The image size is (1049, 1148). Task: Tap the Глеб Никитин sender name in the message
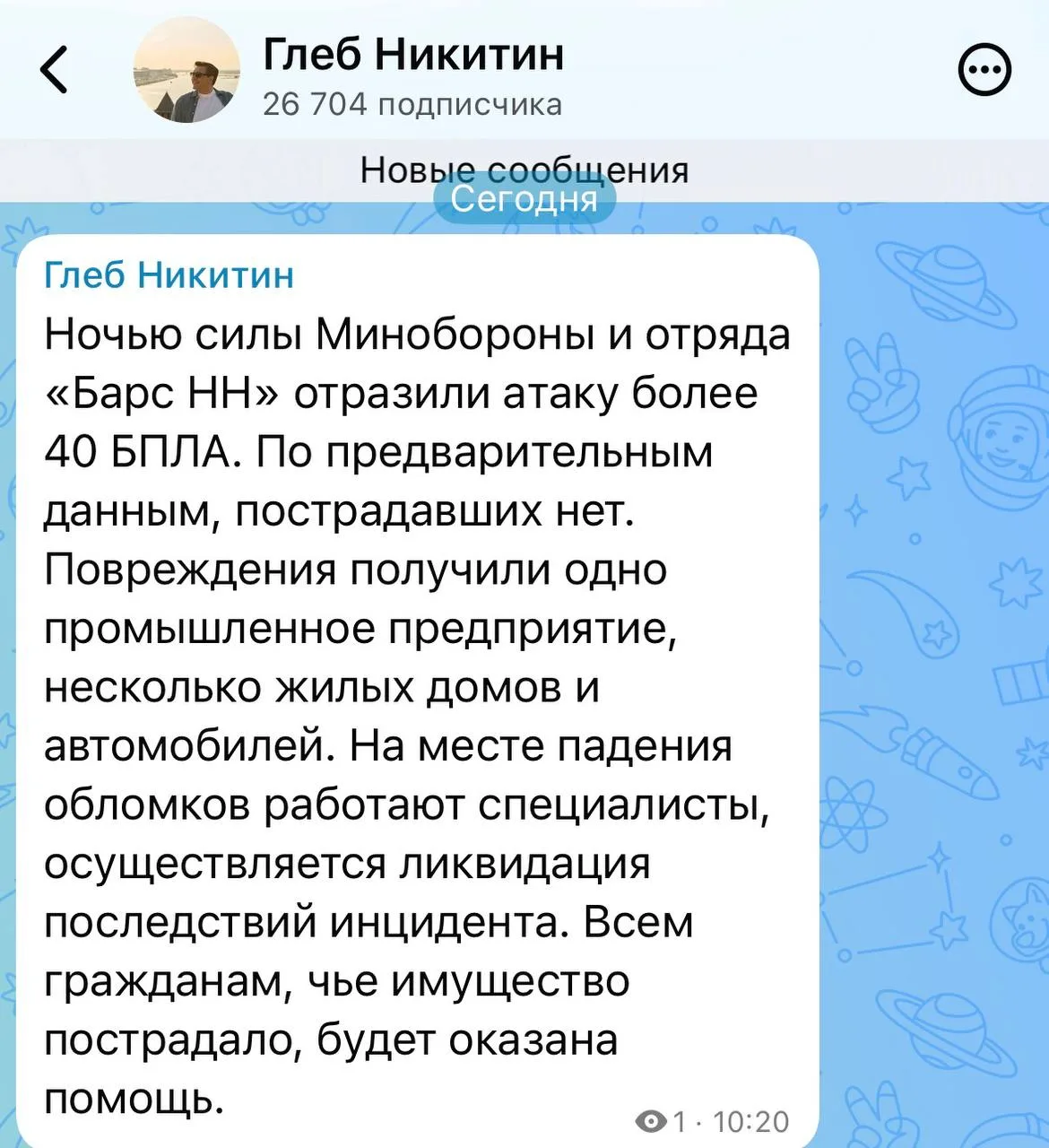(169, 274)
